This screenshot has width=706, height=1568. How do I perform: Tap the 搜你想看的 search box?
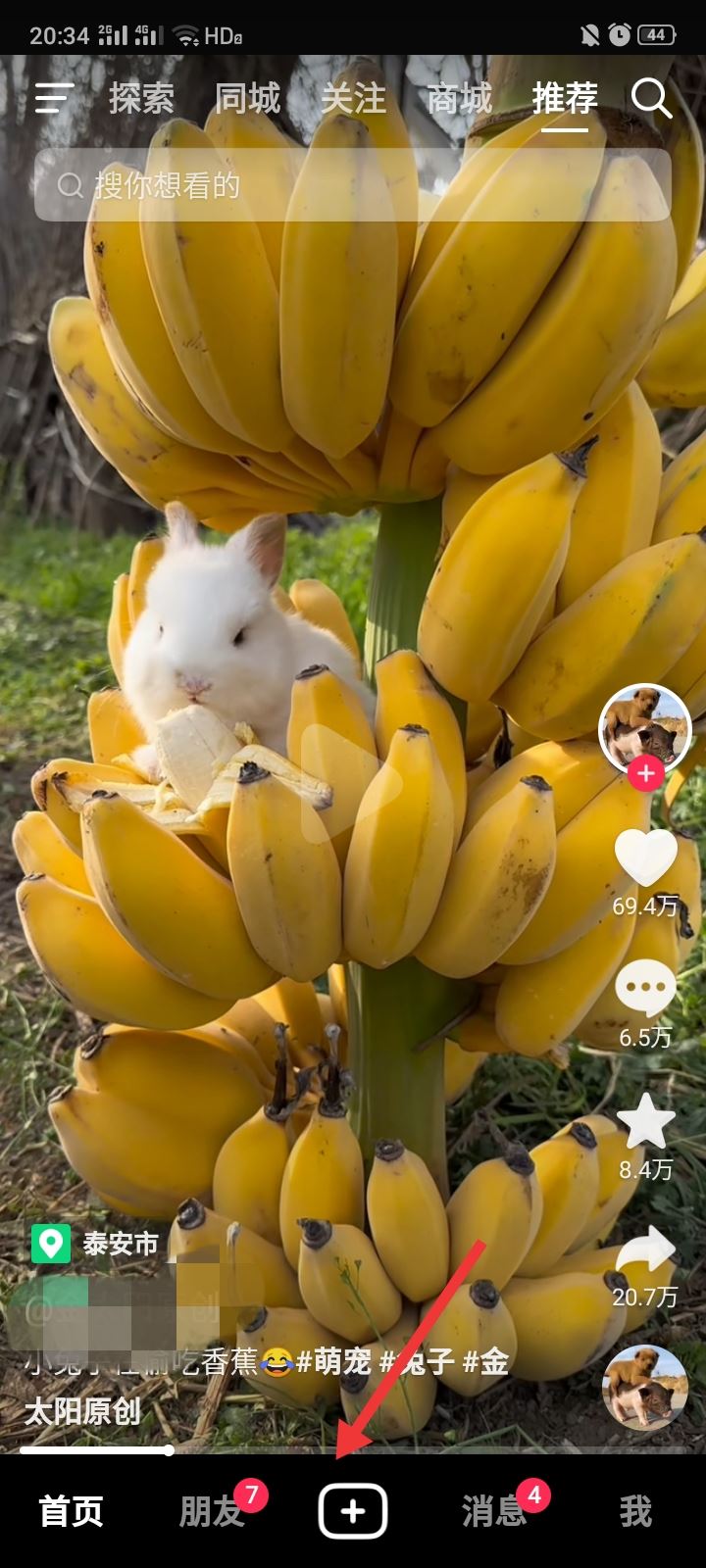[353, 185]
